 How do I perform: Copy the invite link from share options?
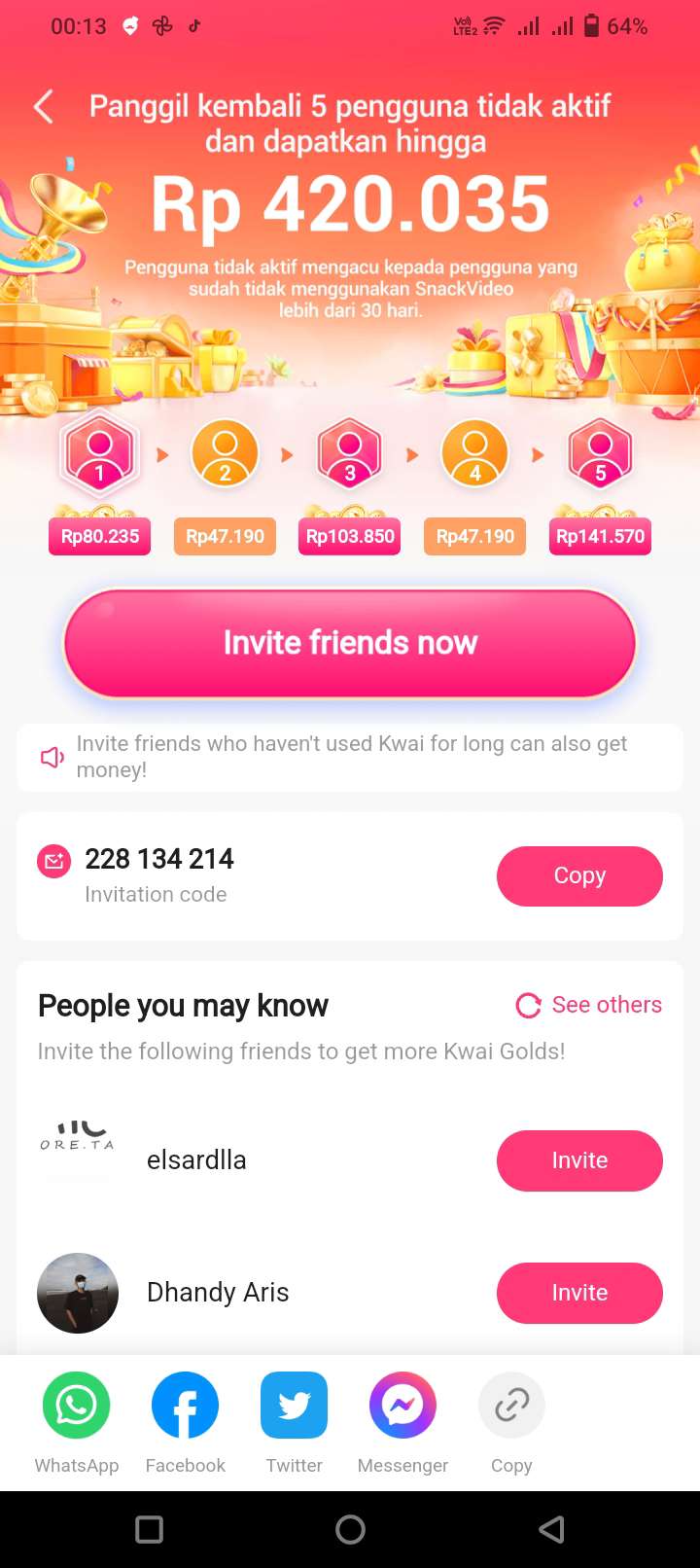tap(511, 1406)
